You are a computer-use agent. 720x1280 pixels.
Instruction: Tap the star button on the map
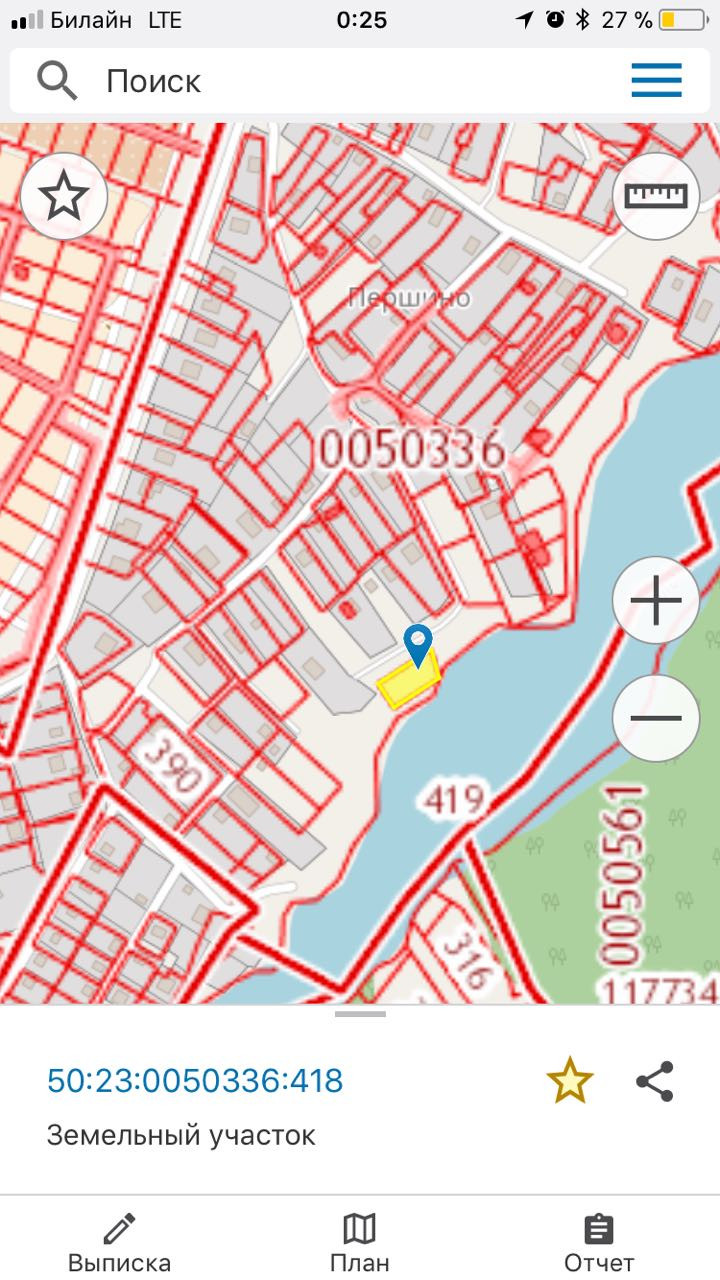(x=64, y=197)
